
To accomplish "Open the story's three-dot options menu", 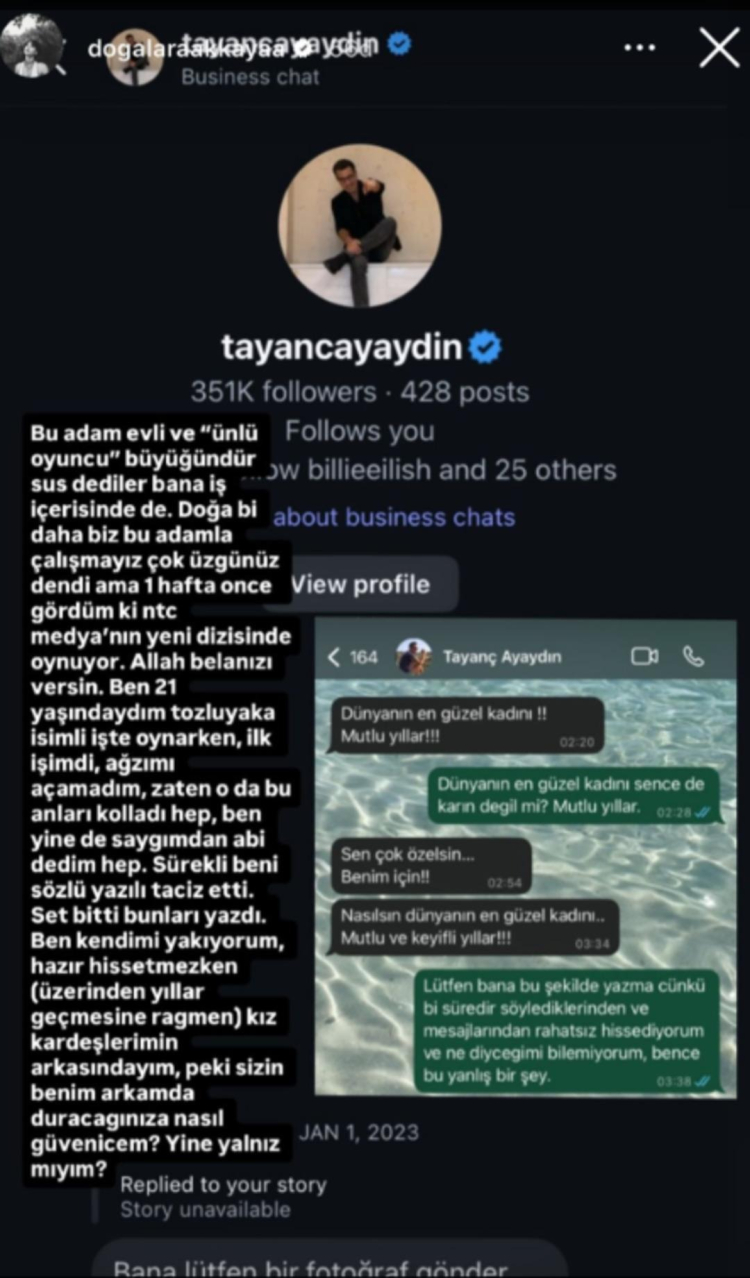I will (640, 48).
